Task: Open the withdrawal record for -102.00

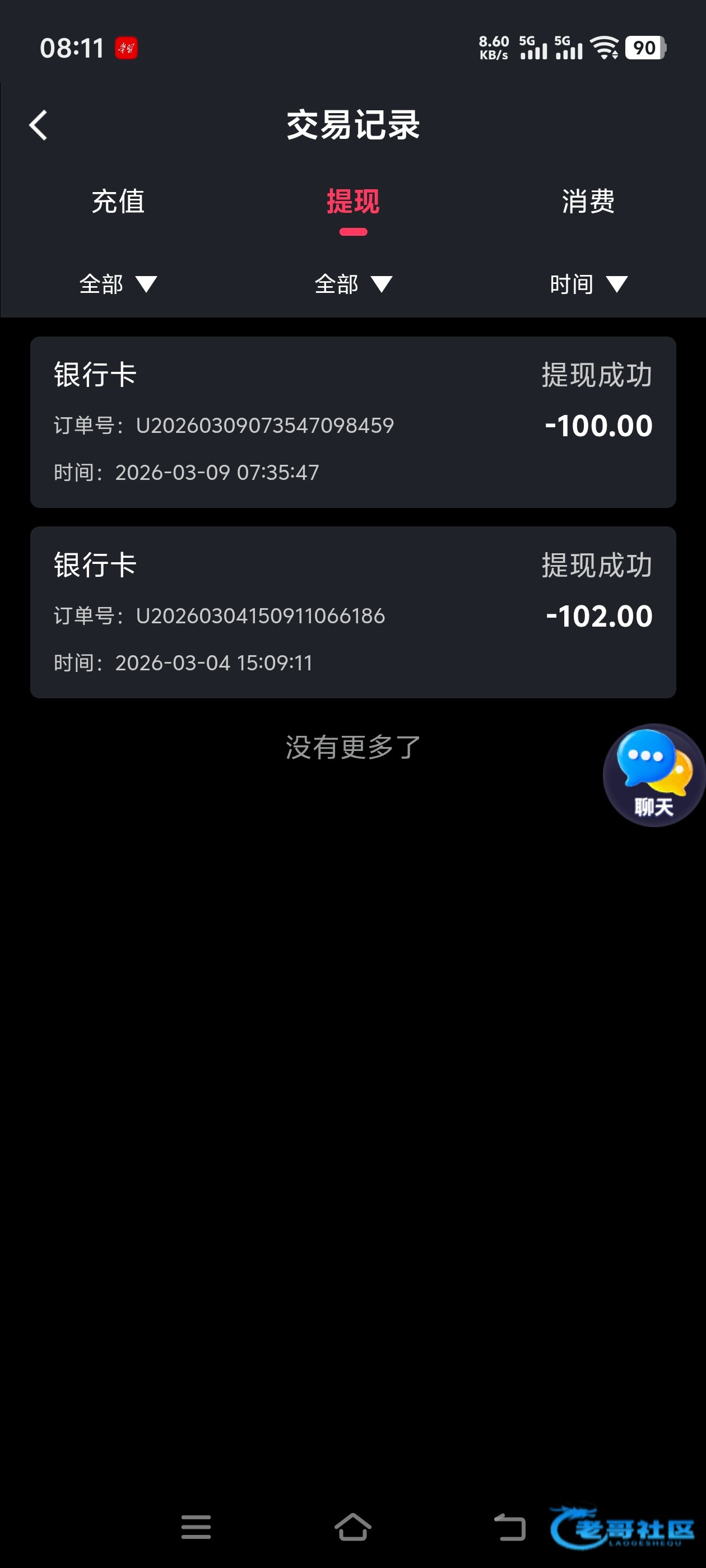Action: pyautogui.click(x=354, y=612)
